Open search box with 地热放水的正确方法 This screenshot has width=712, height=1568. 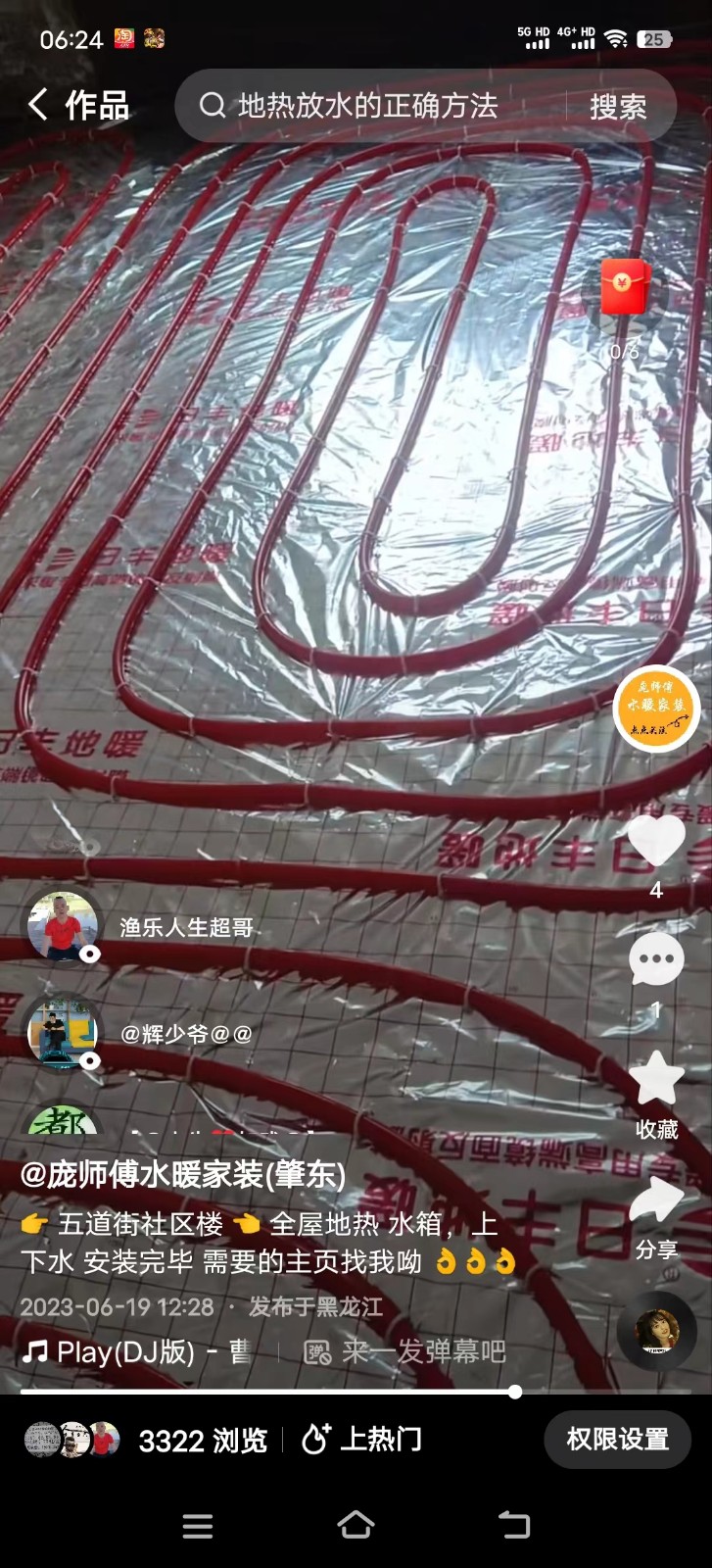point(367,106)
